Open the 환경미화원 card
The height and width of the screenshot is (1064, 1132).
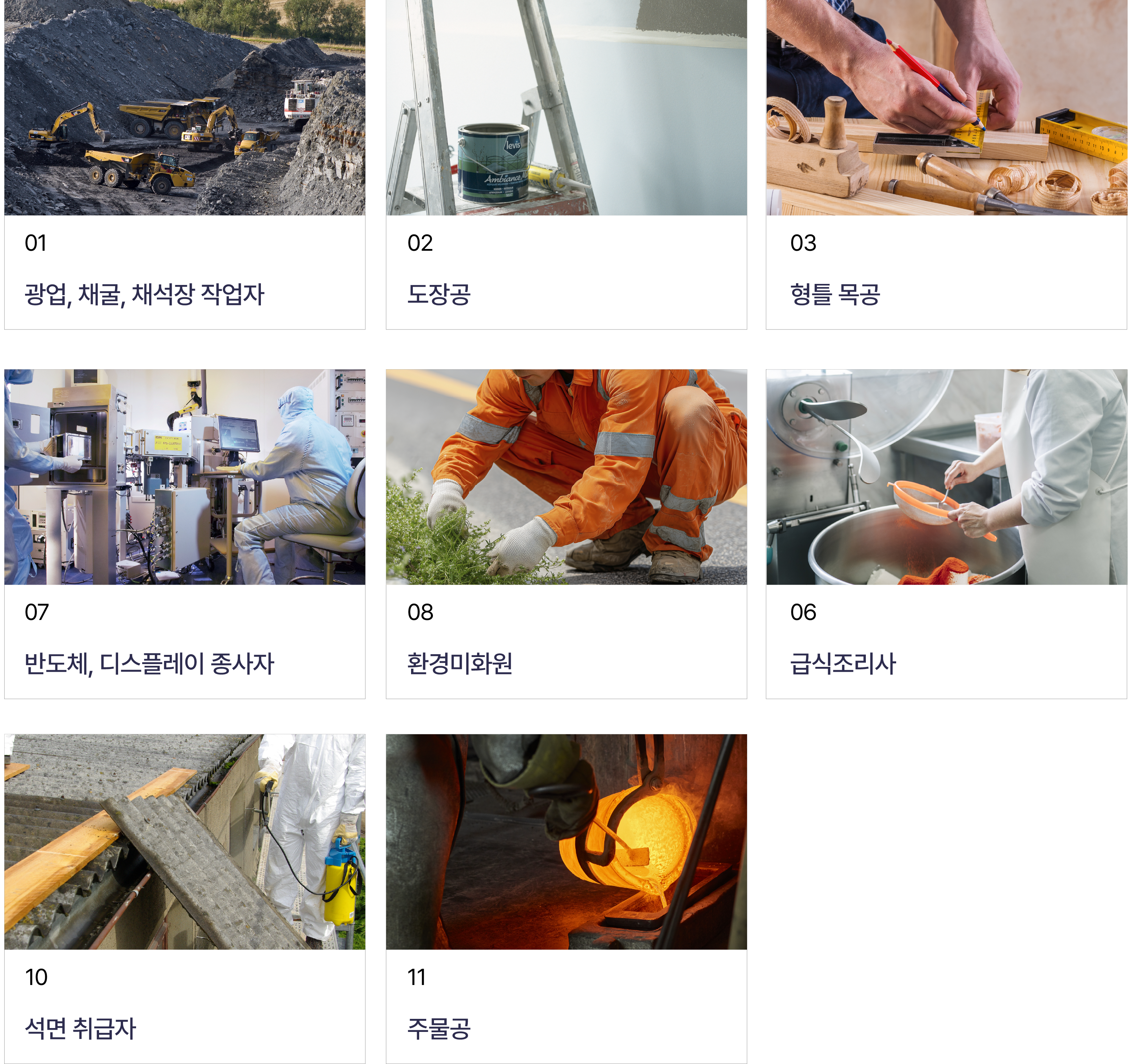[566, 533]
